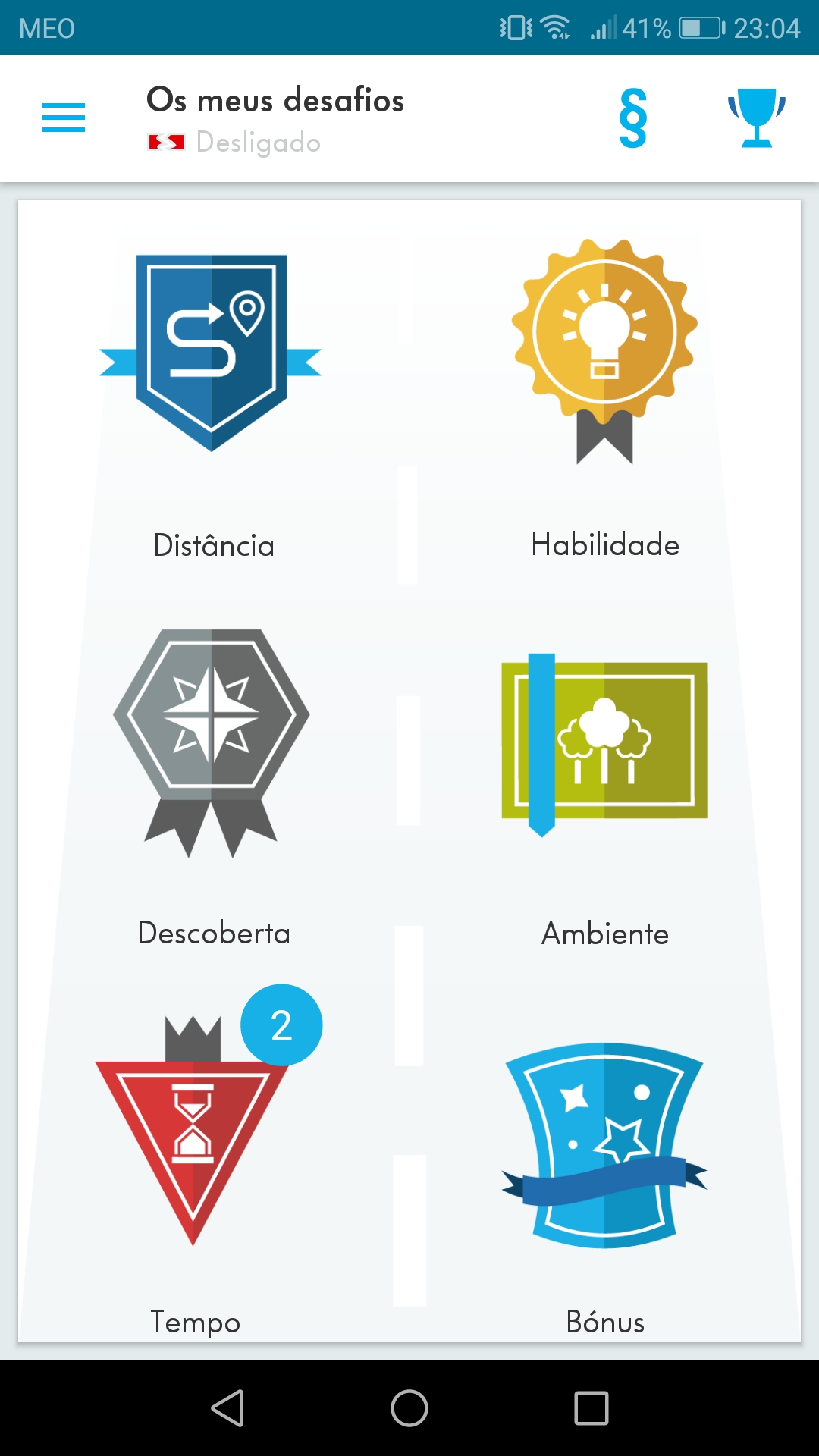Select the Descoberta challenges badge

point(212,742)
